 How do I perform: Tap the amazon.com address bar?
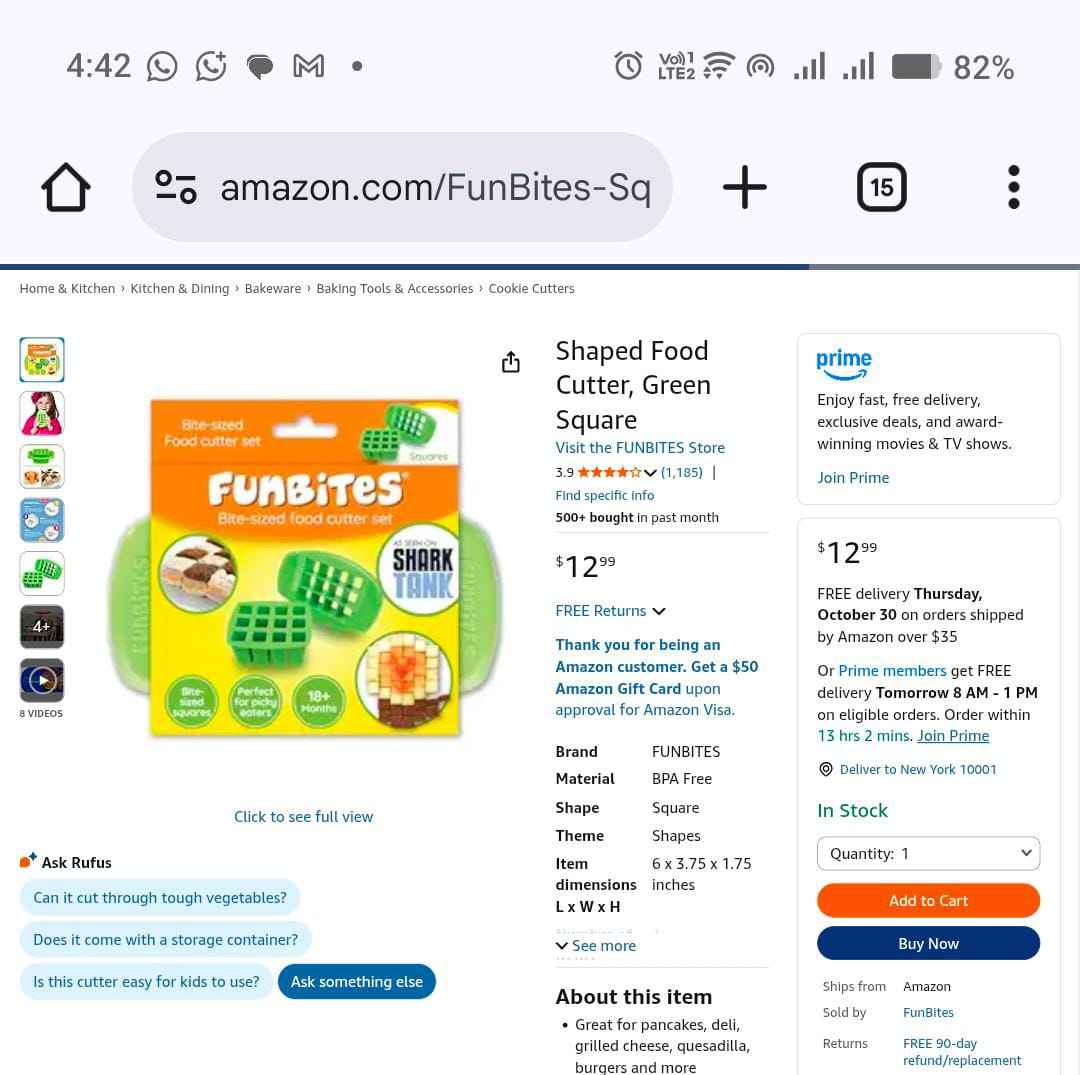click(434, 187)
